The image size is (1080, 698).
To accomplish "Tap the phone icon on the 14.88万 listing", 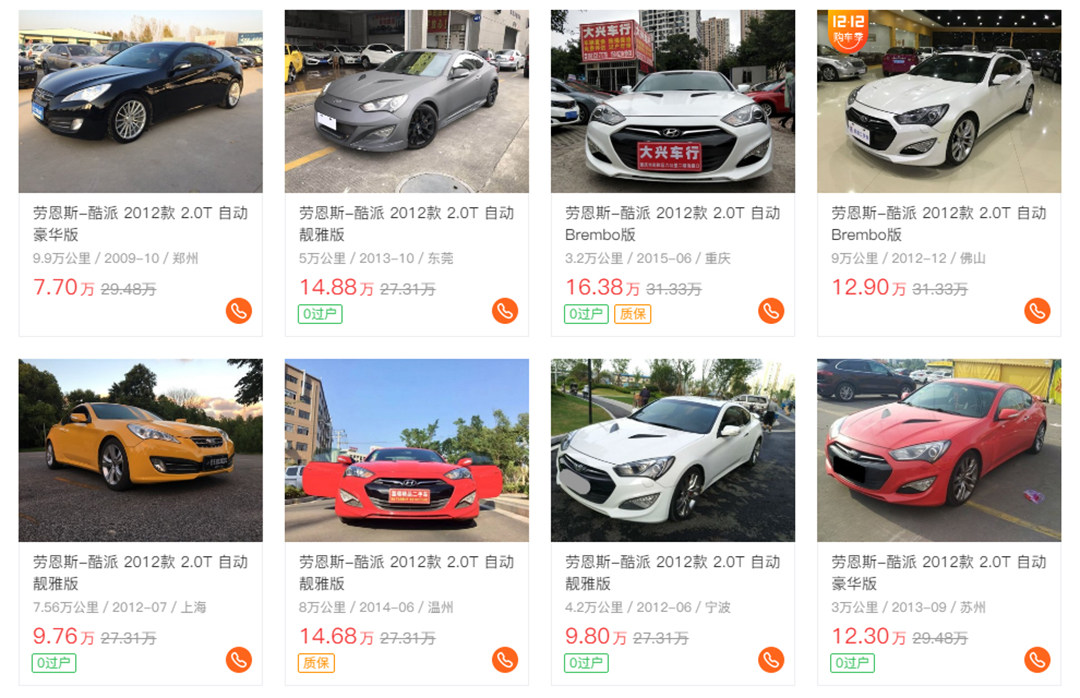I will click(x=505, y=311).
